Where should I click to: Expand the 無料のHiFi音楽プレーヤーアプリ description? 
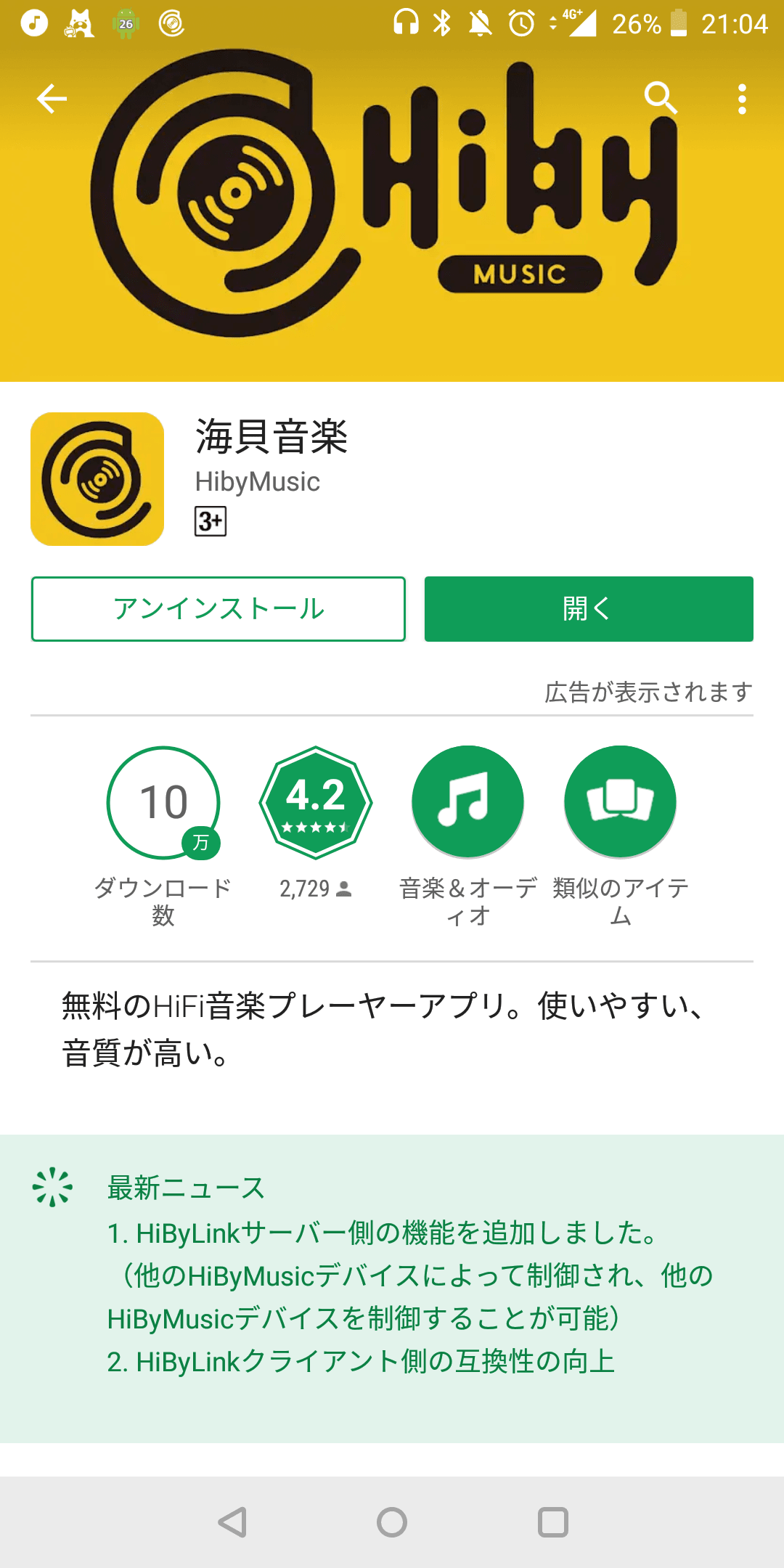pos(385,1029)
